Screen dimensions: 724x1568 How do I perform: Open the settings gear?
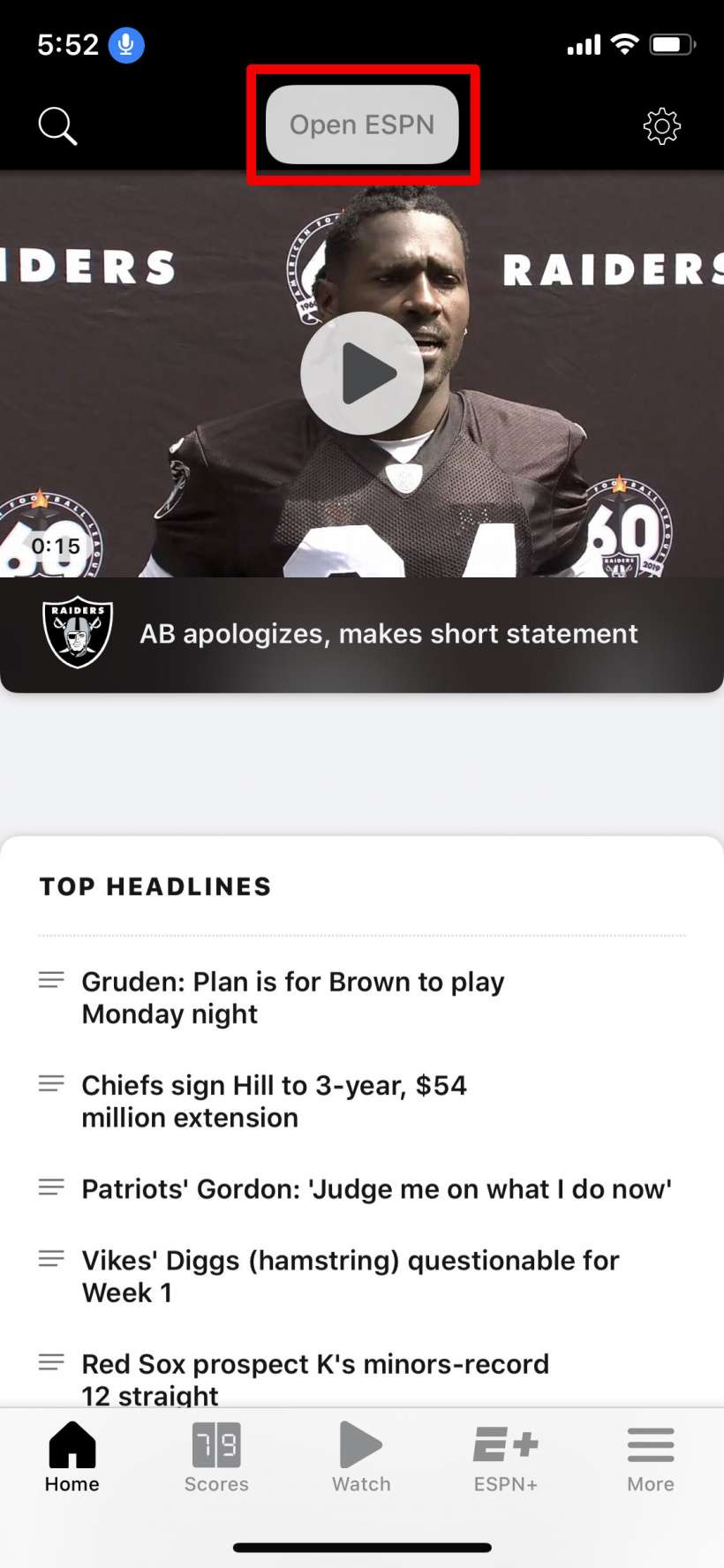[661, 126]
